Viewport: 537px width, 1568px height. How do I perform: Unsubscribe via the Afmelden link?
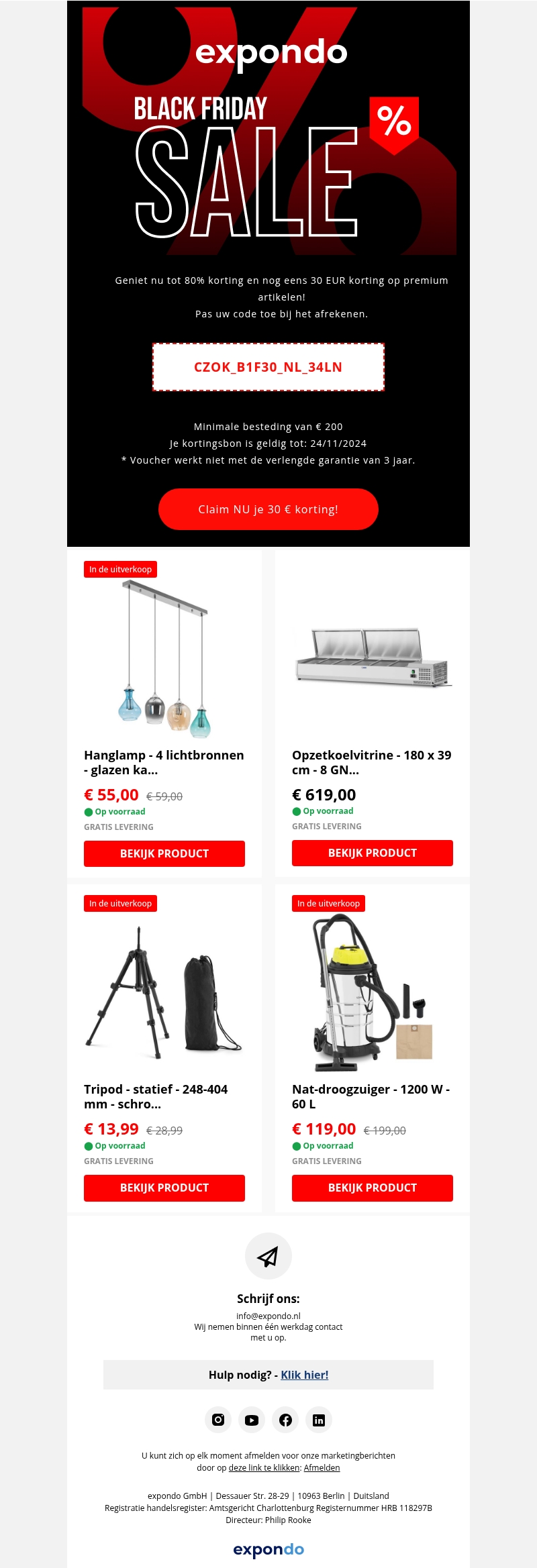(x=322, y=1467)
